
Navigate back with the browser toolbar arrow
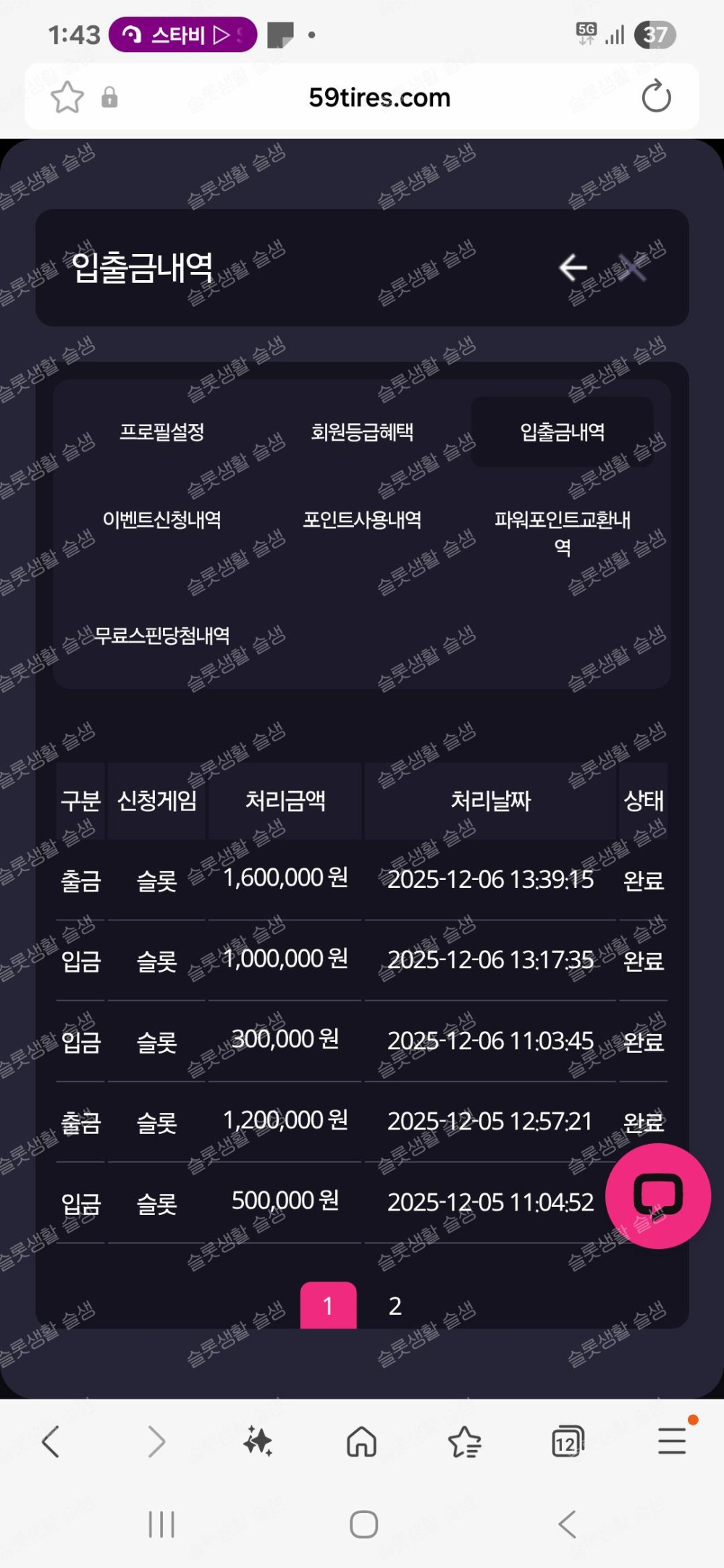click(51, 1441)
